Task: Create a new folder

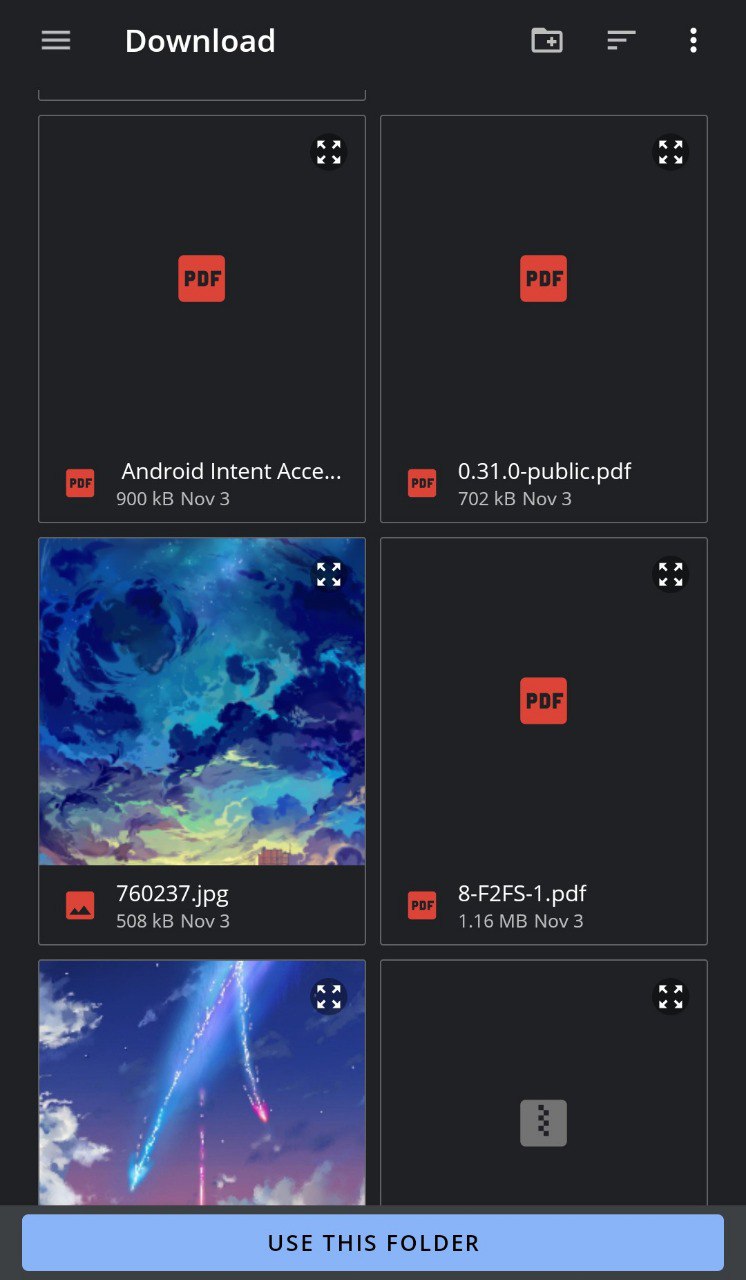Action: pyautogui.click(x=546, y=41)
